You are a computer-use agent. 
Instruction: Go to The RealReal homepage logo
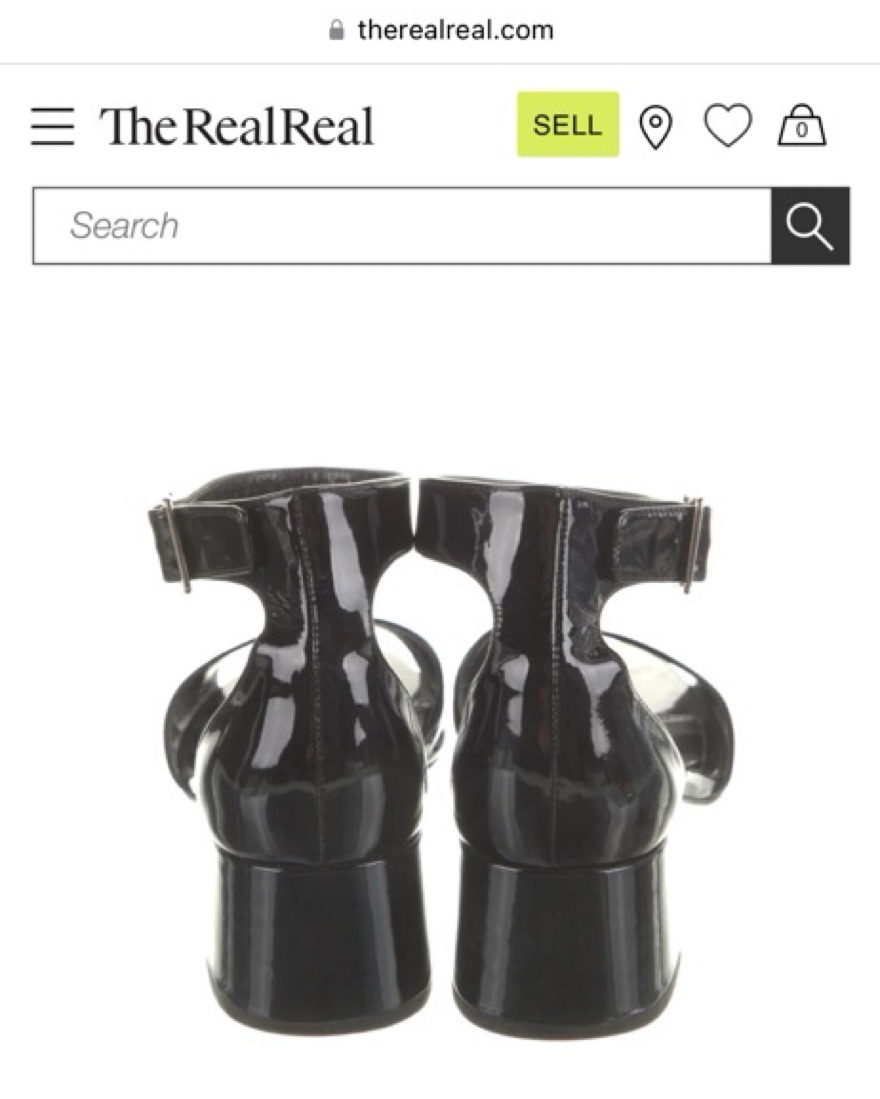236,127
